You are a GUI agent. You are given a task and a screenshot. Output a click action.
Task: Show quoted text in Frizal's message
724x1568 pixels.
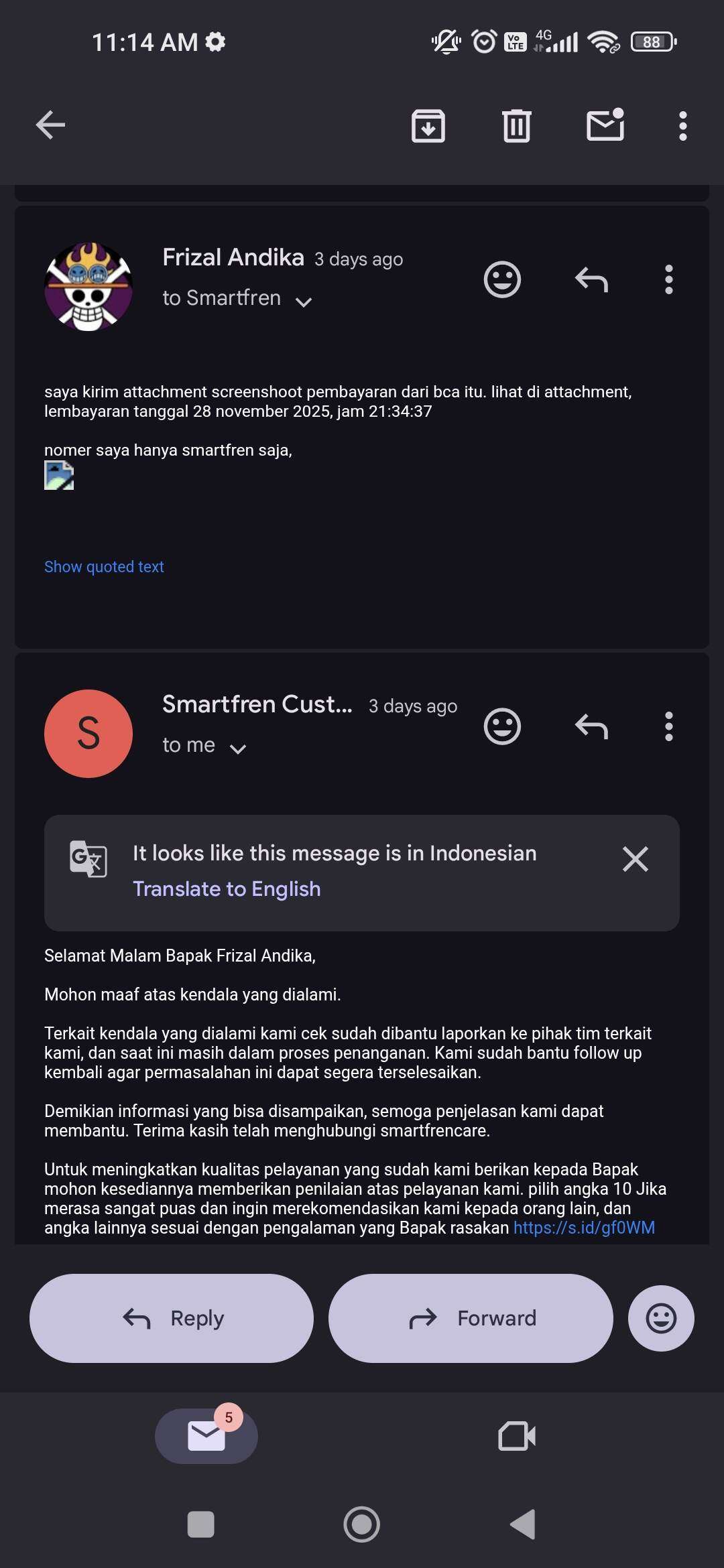click(104, 567)
